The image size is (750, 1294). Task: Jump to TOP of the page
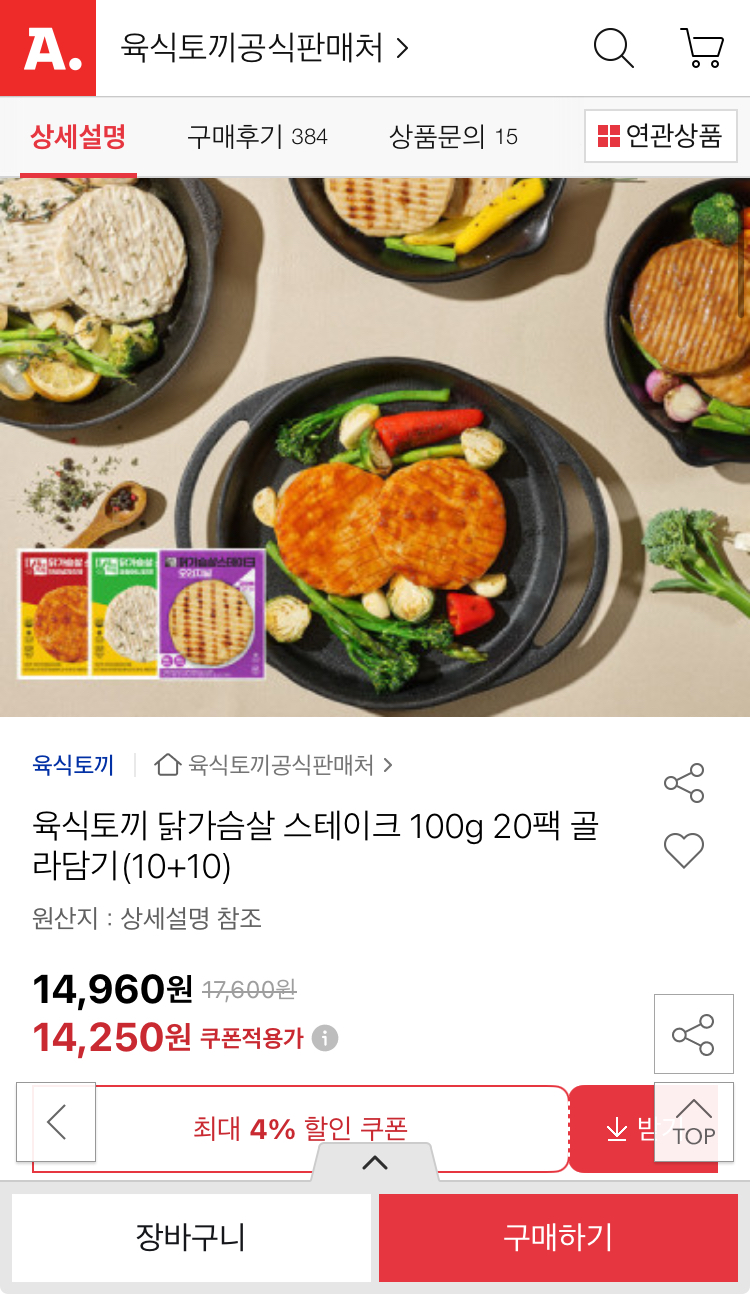[693, 1122]
